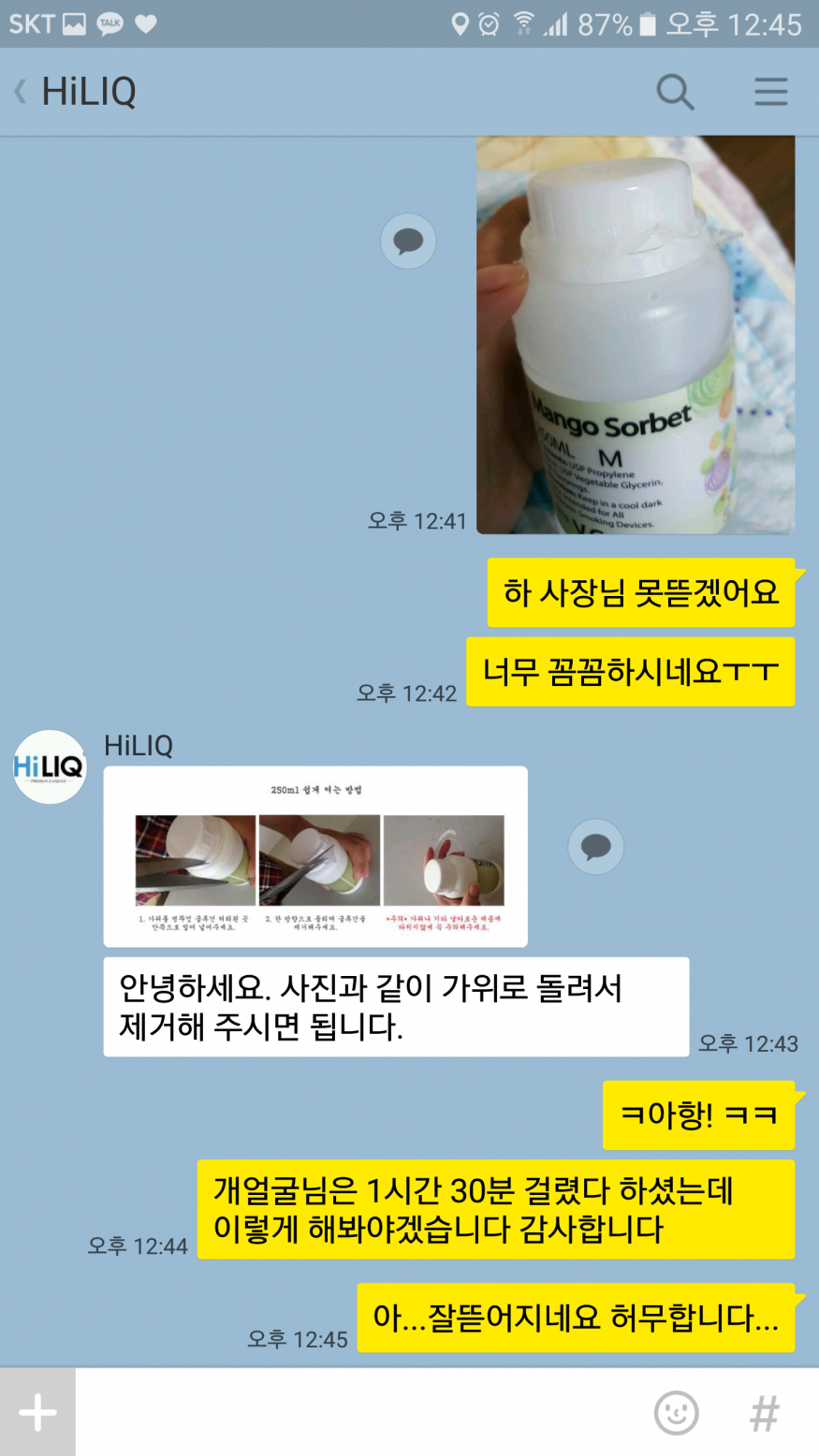
Task: Search within this conversation
Action: coord(675,92)
